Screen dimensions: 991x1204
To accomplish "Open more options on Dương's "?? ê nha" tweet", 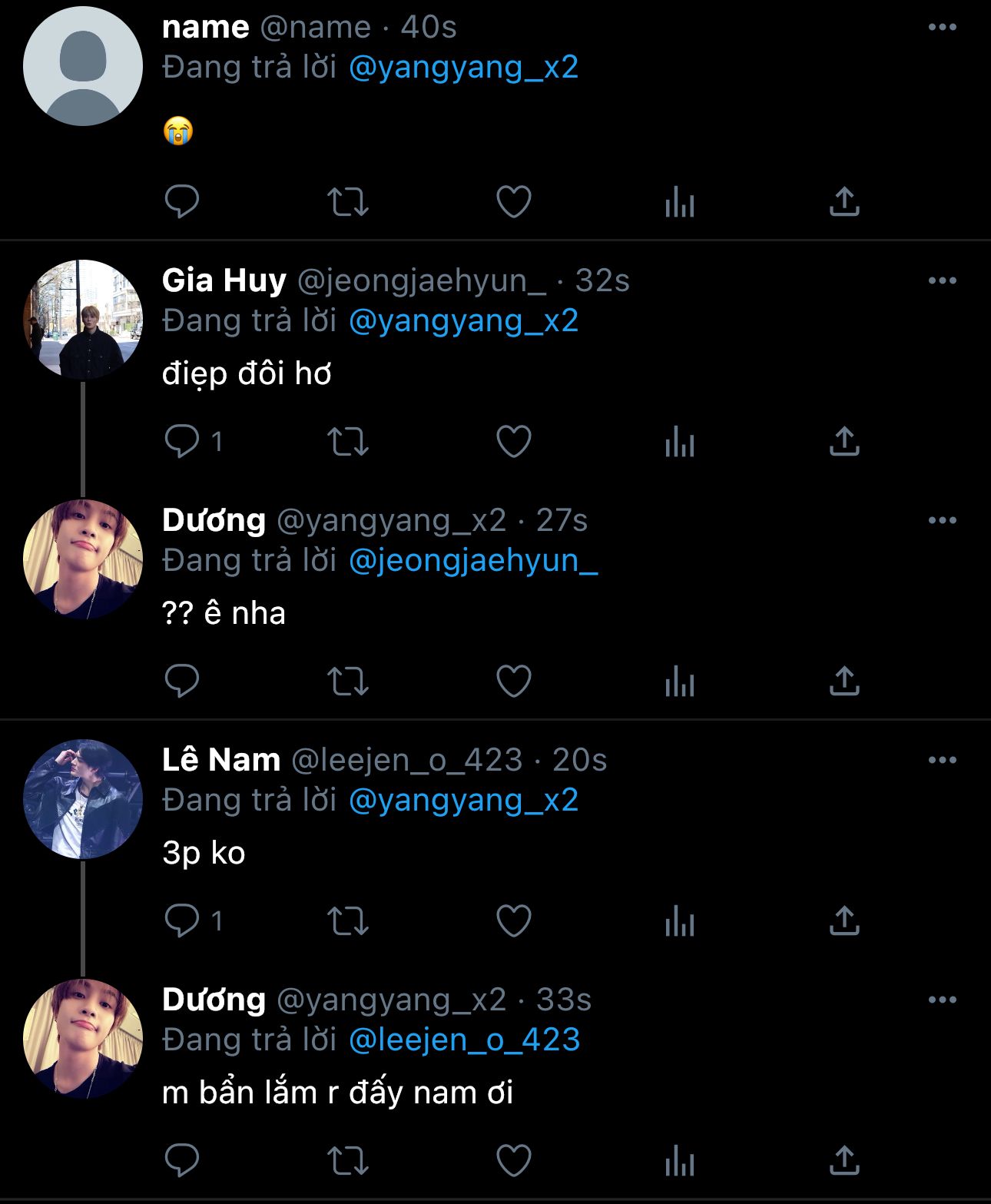I will point(942,520).
